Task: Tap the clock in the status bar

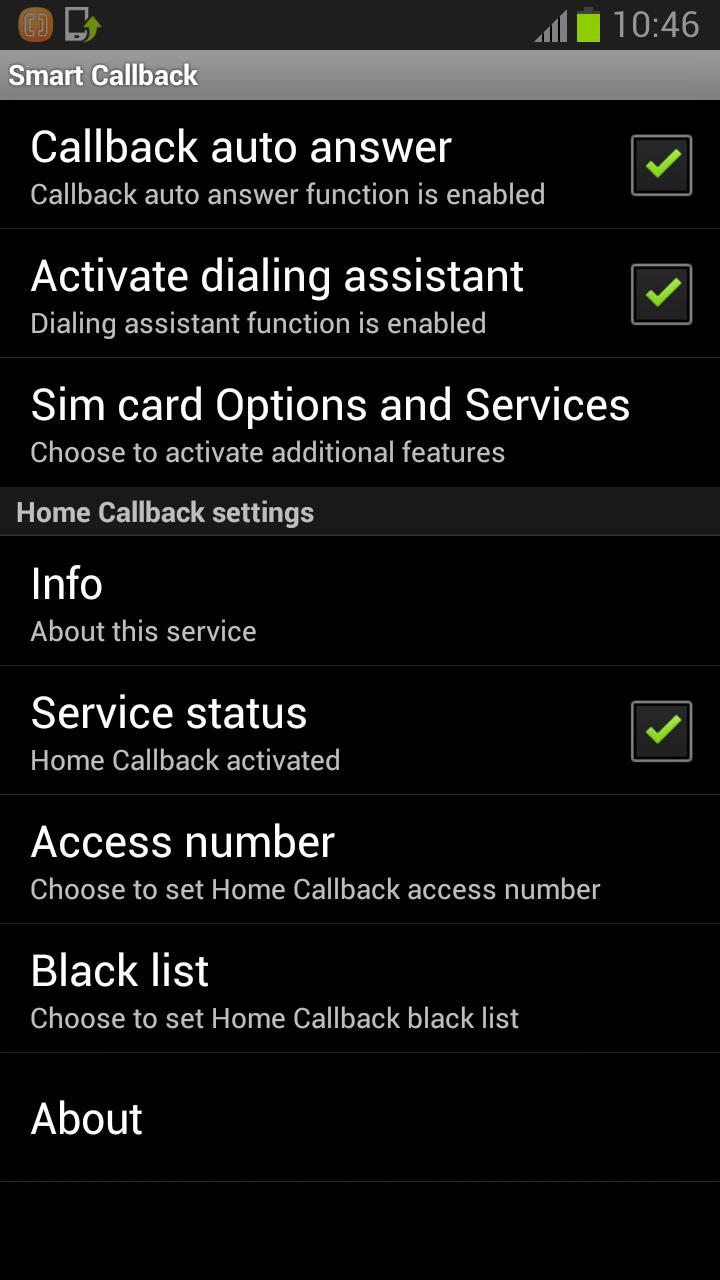Action: [655, 25]
